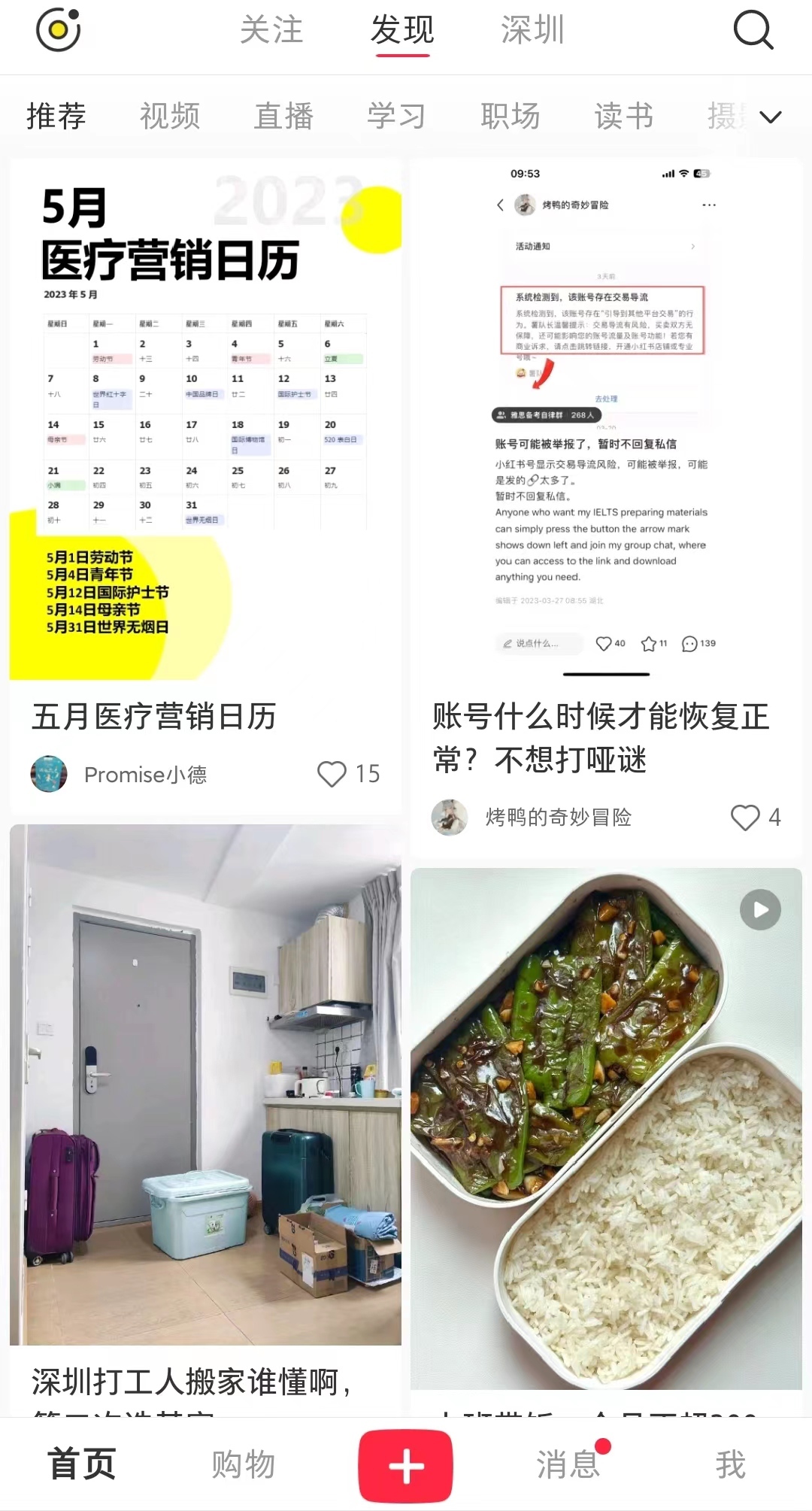Select the 视频 category

click(x=170, y=117)
